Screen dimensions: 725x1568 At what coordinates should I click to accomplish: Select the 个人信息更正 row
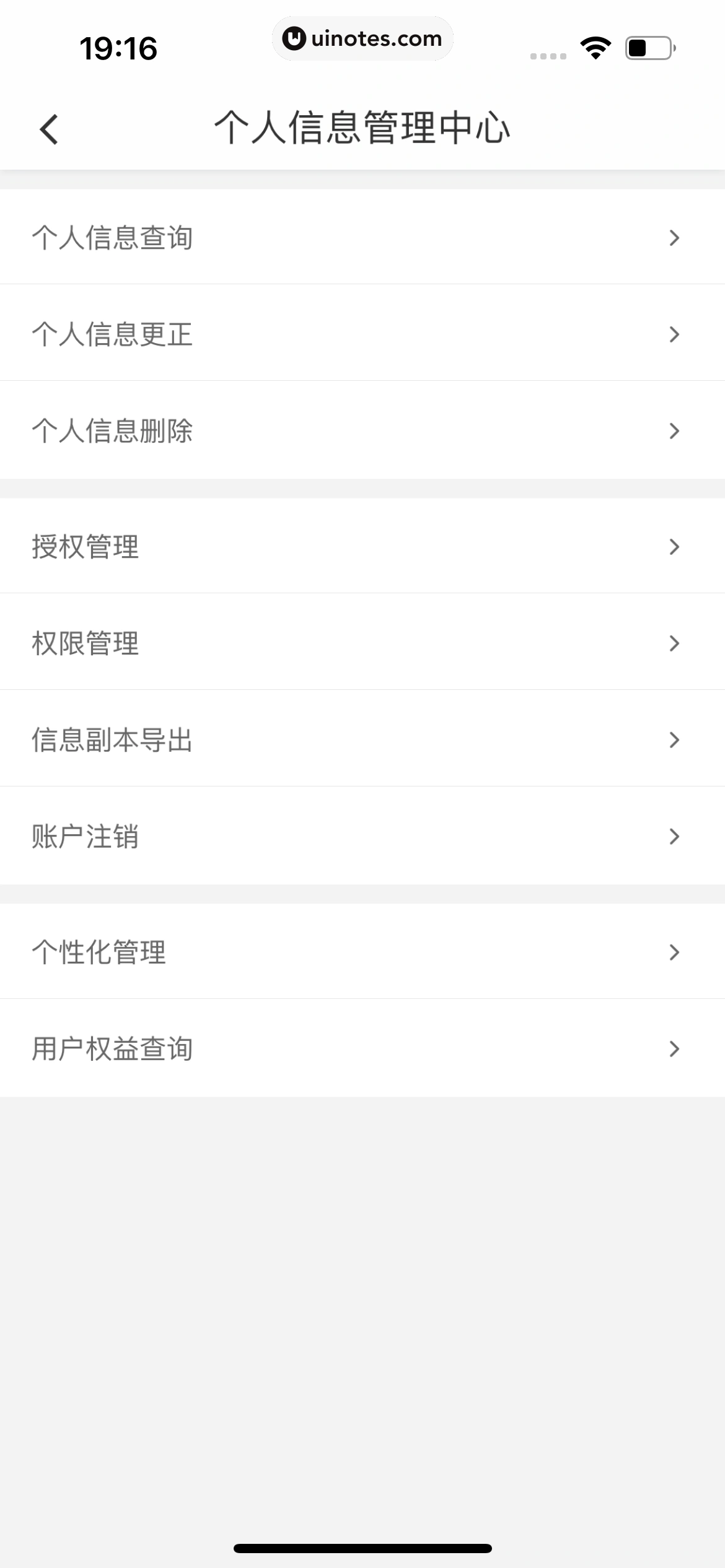(362, 334)
